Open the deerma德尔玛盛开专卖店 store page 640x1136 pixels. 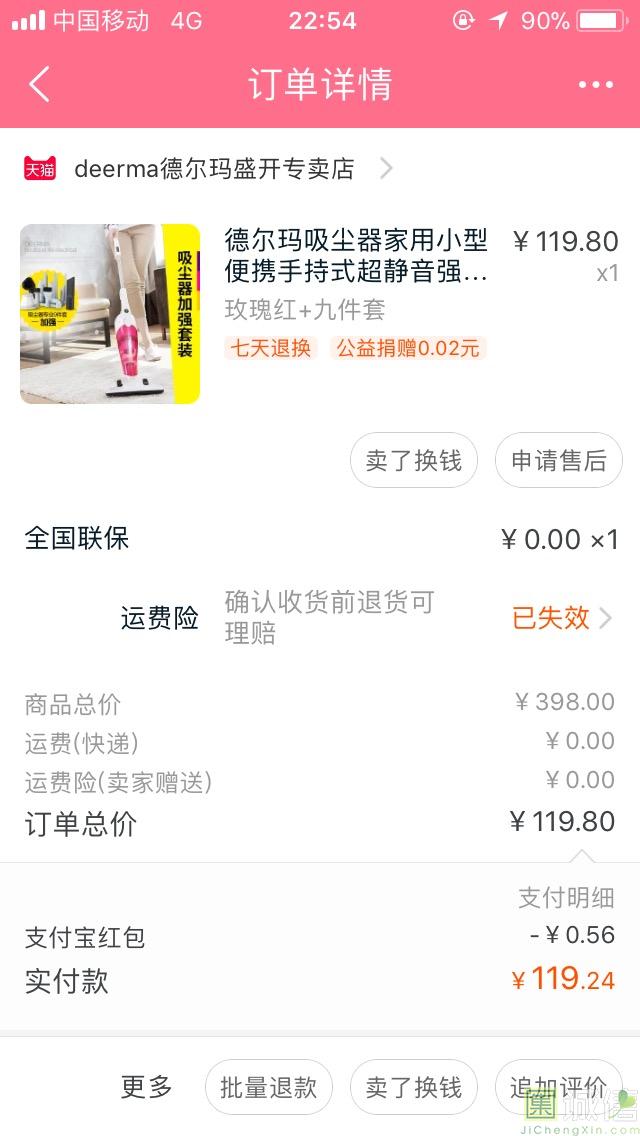click(x=214, y=169)
